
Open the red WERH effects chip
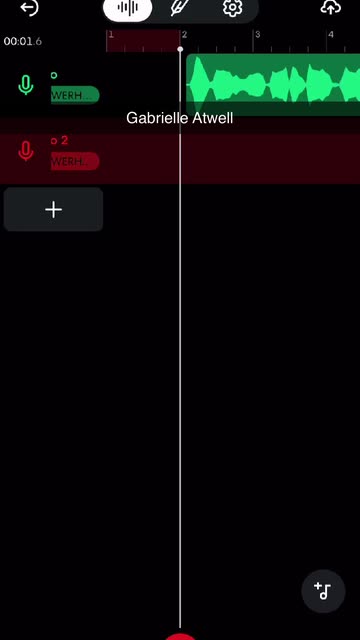(75, 161)
